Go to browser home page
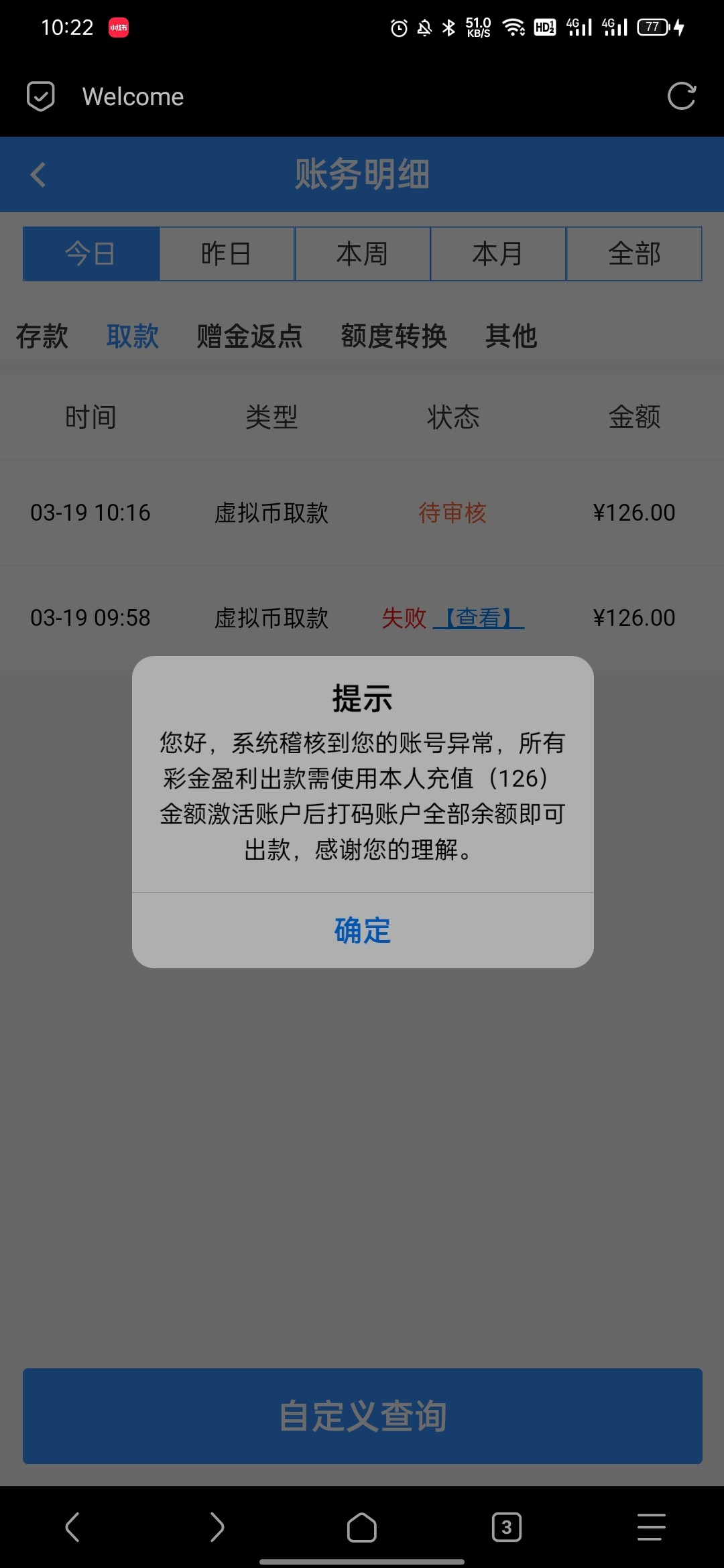The image size is (724, 1568). (x=362, y=1527)
